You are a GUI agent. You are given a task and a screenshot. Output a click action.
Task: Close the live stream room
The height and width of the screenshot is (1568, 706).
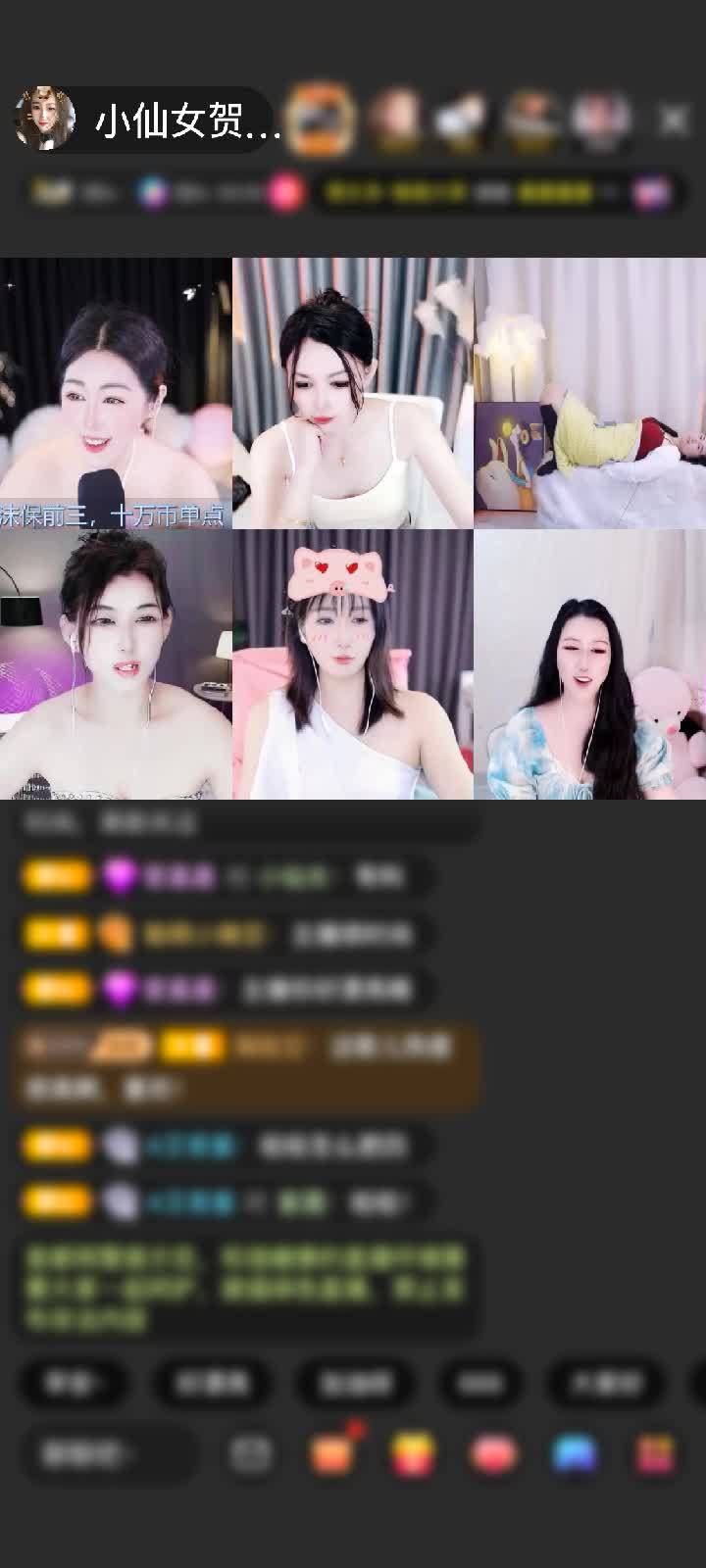(674, 120)
